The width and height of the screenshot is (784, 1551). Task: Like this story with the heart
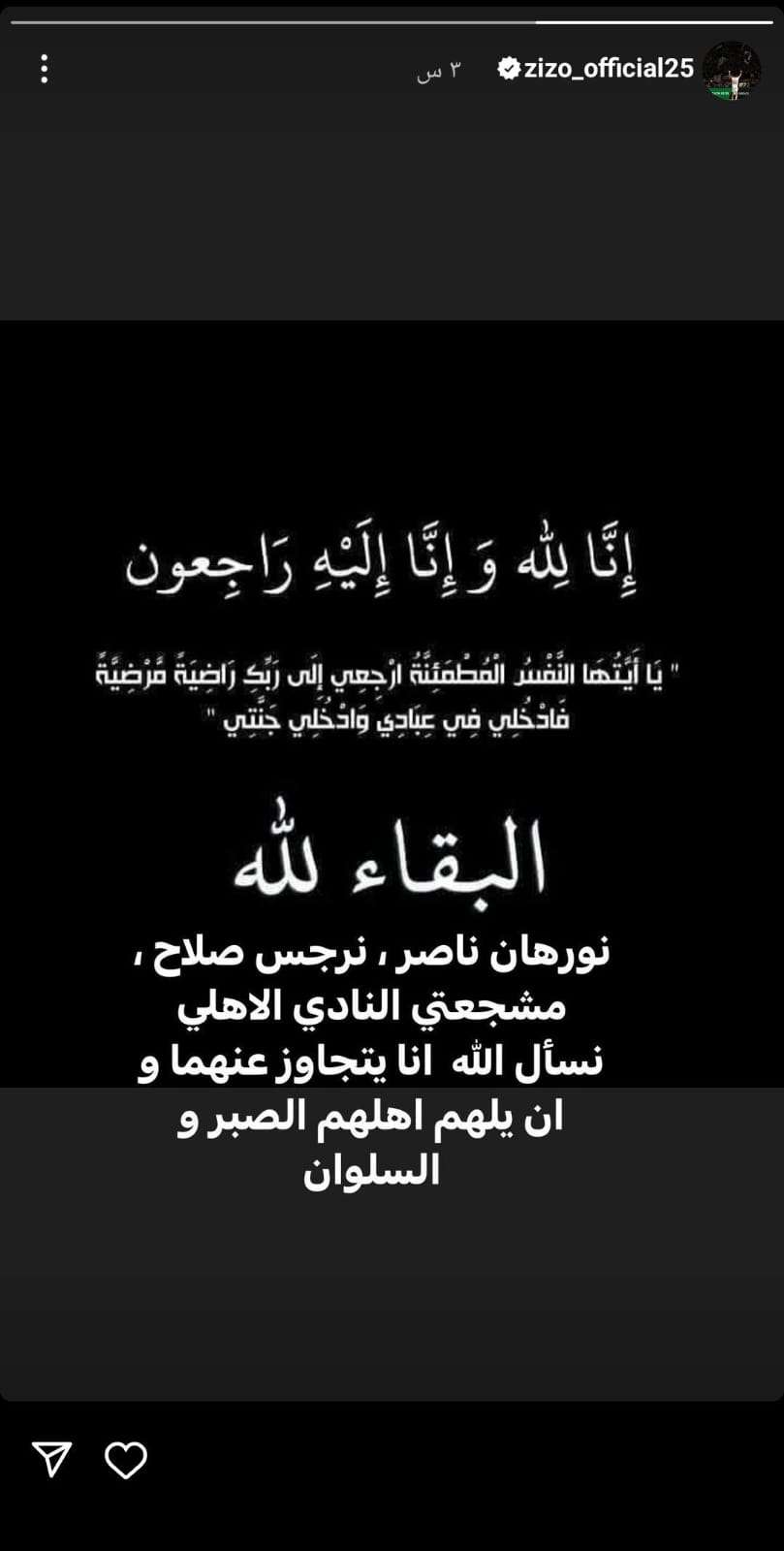click(126, 1461)
